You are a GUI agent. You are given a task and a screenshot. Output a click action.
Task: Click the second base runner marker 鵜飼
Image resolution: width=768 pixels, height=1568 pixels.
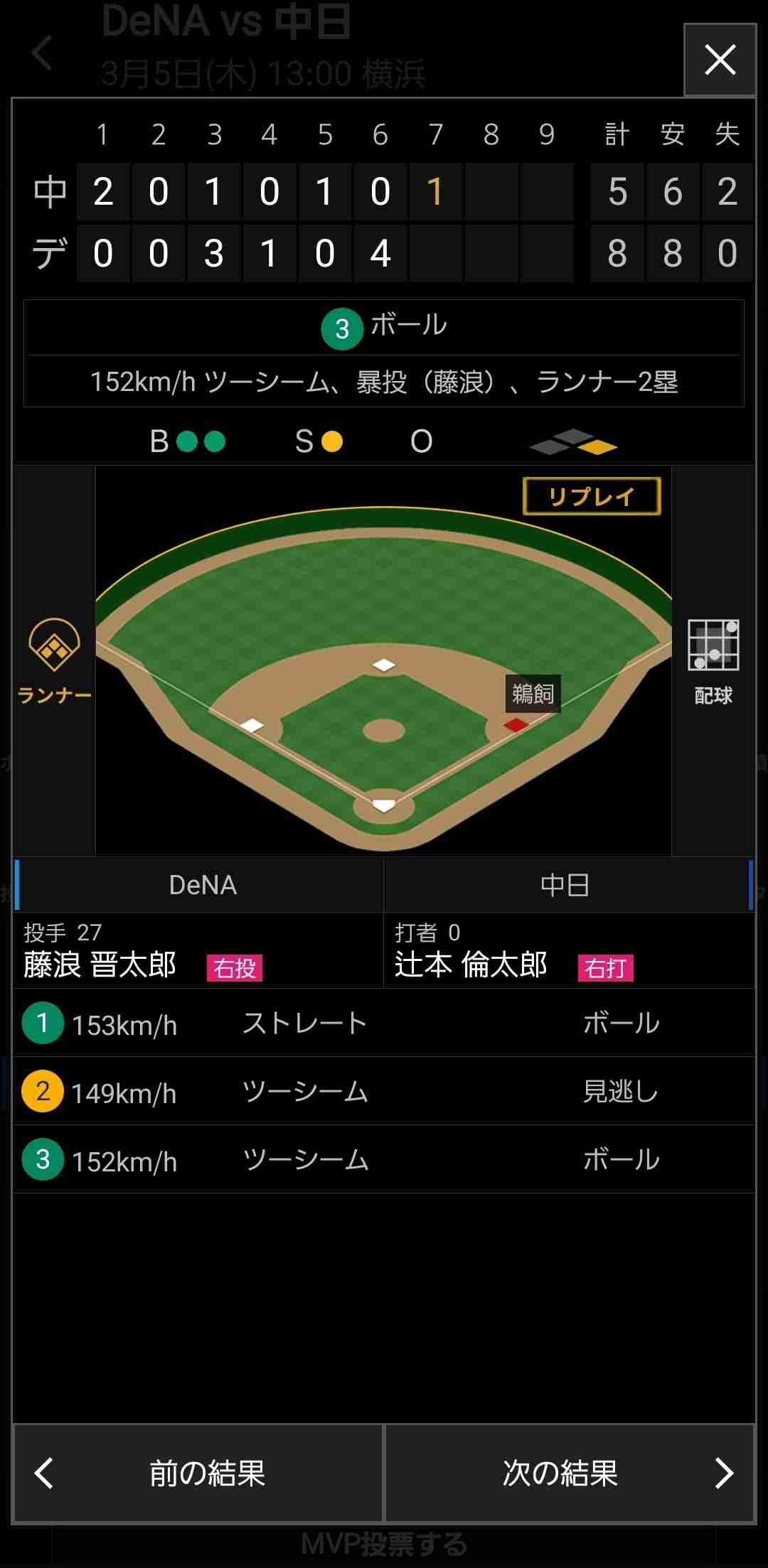[x=533, y=692]
